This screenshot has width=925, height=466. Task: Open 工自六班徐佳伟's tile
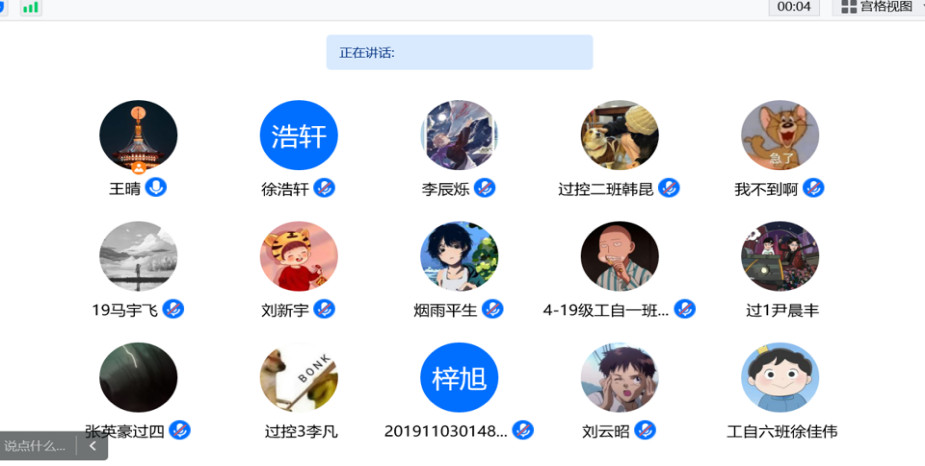pos(780,378)
